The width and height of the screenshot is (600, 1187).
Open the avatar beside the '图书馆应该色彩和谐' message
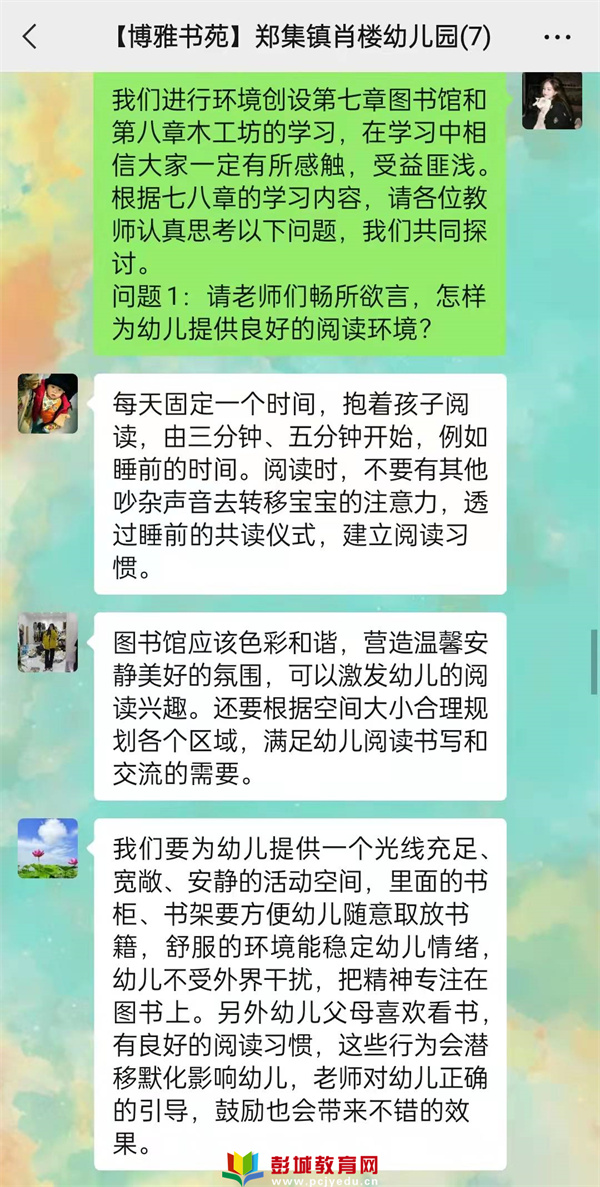[x=48, y=642]
